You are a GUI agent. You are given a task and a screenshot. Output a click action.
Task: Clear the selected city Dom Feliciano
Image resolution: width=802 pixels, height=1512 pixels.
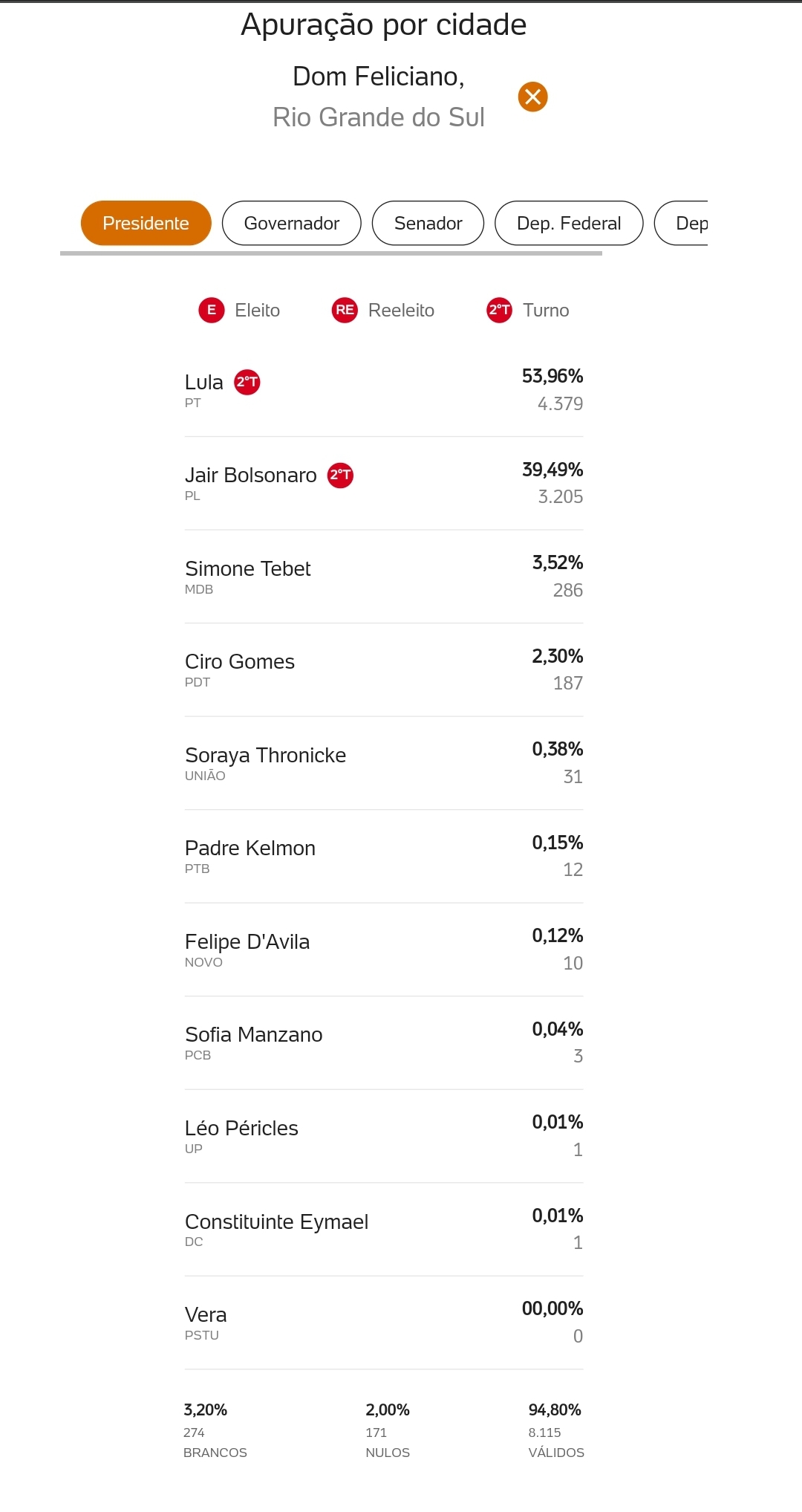pos(532,97)
